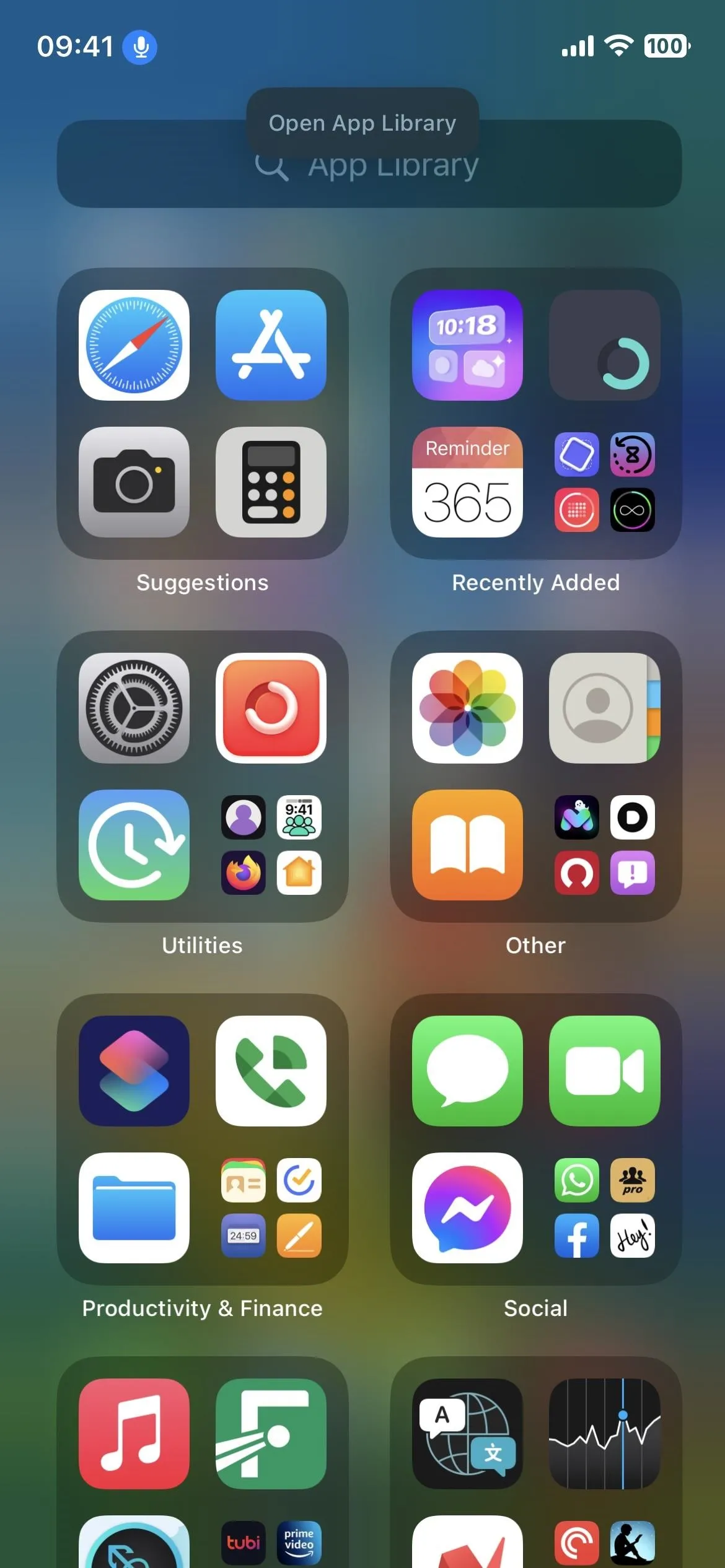
Task: Launch the Settings app
Action: tap(134, 708)
